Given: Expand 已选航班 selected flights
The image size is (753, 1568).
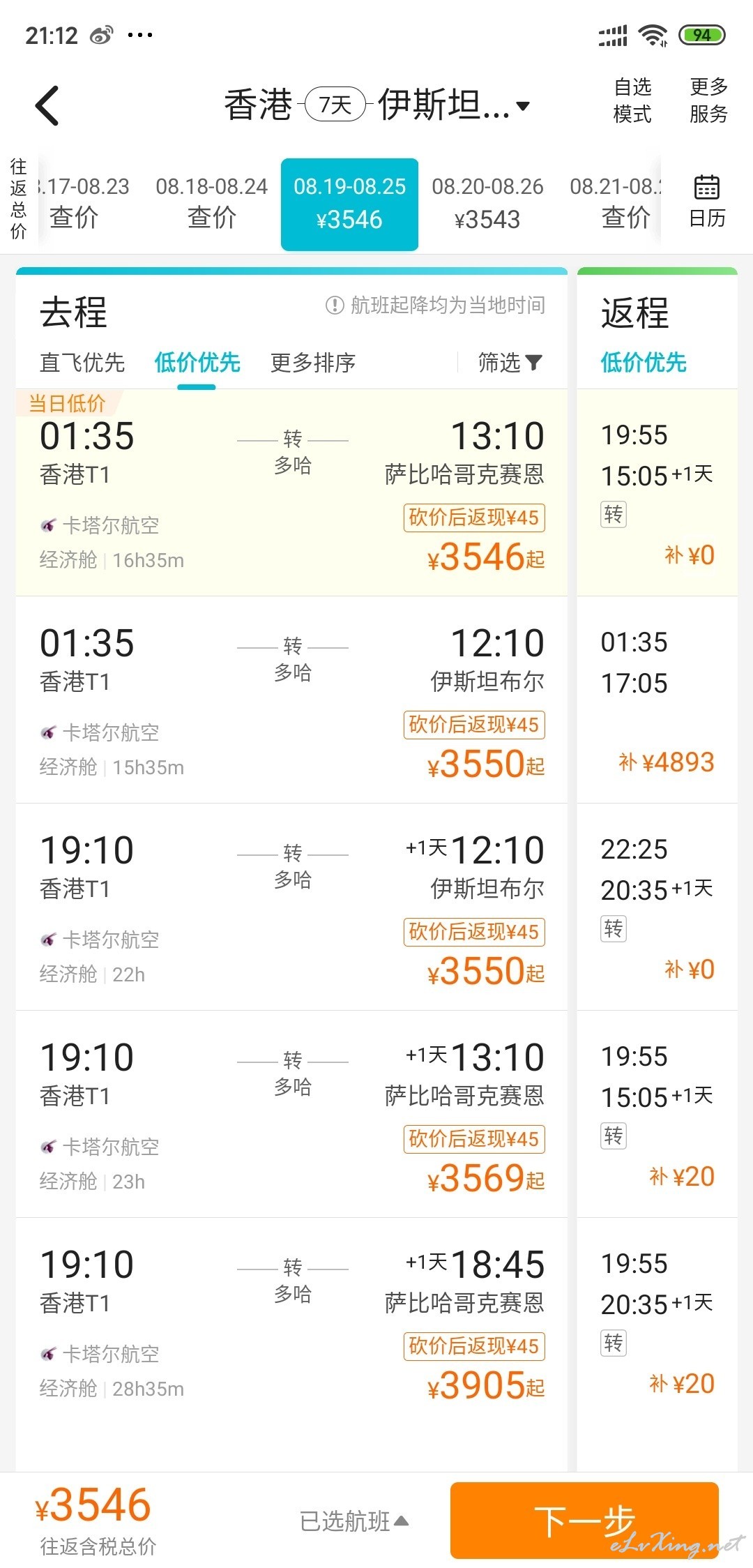Looking at the screenshot, I should point(354,1521).
